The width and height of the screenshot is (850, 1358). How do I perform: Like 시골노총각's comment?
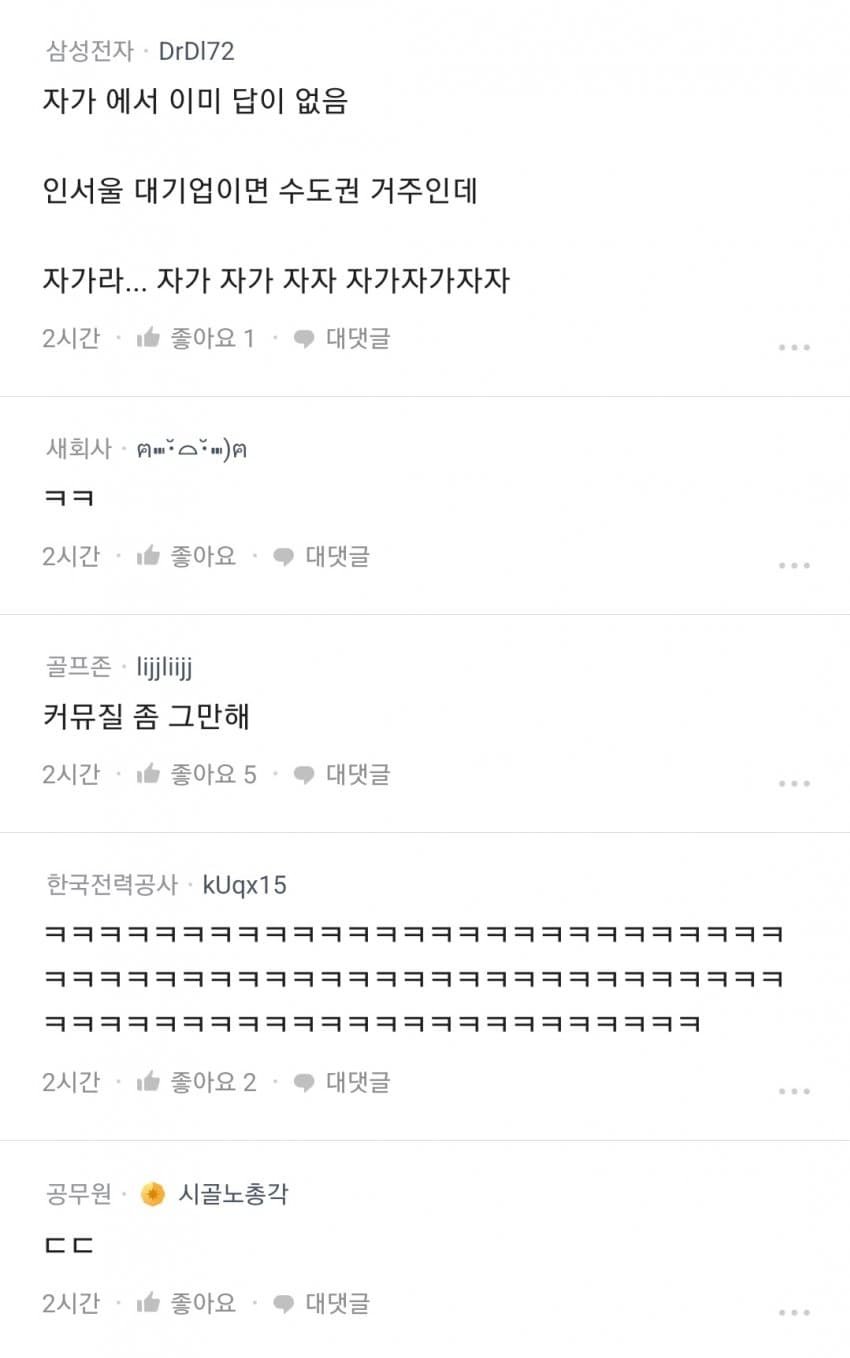(x=186, y=1304)
